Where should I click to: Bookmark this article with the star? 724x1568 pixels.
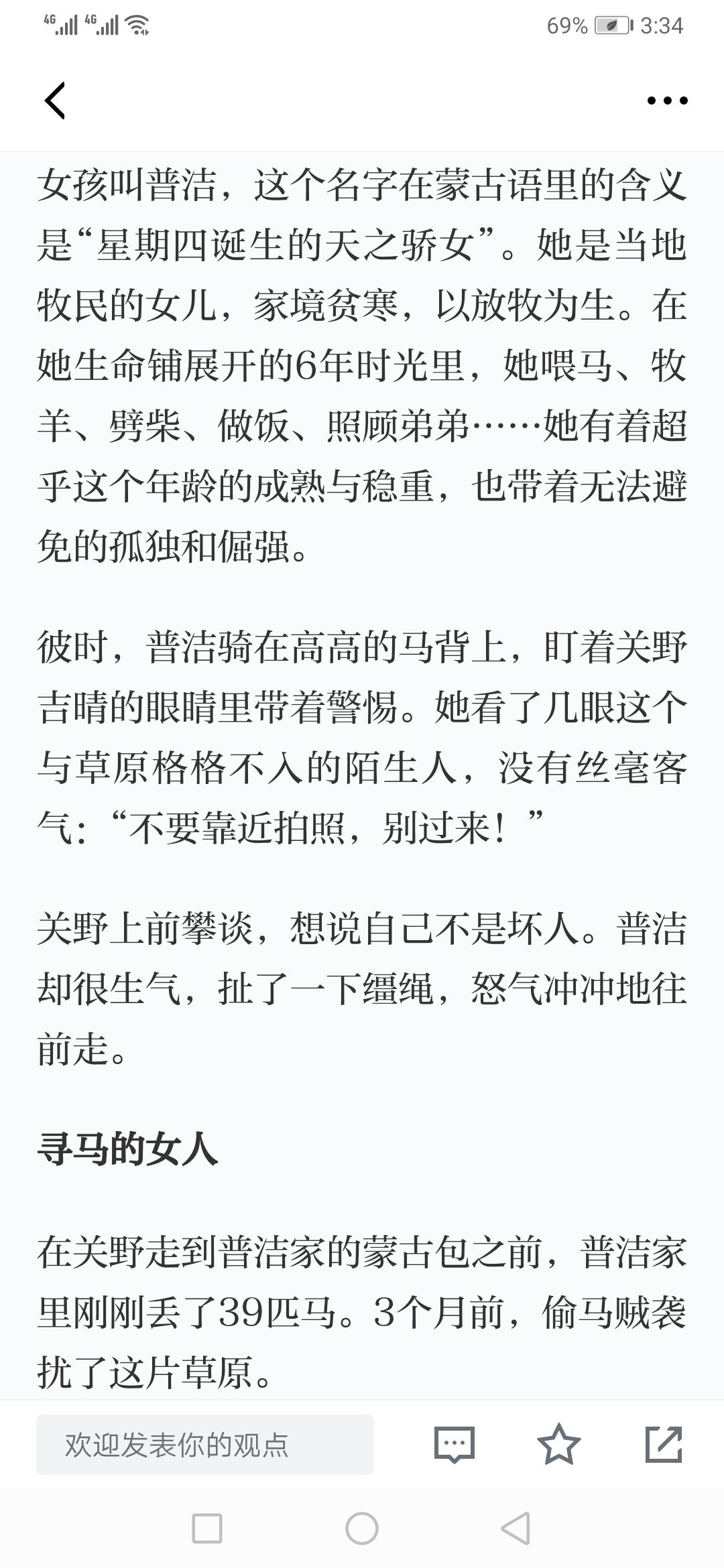tap(559, 1443)
